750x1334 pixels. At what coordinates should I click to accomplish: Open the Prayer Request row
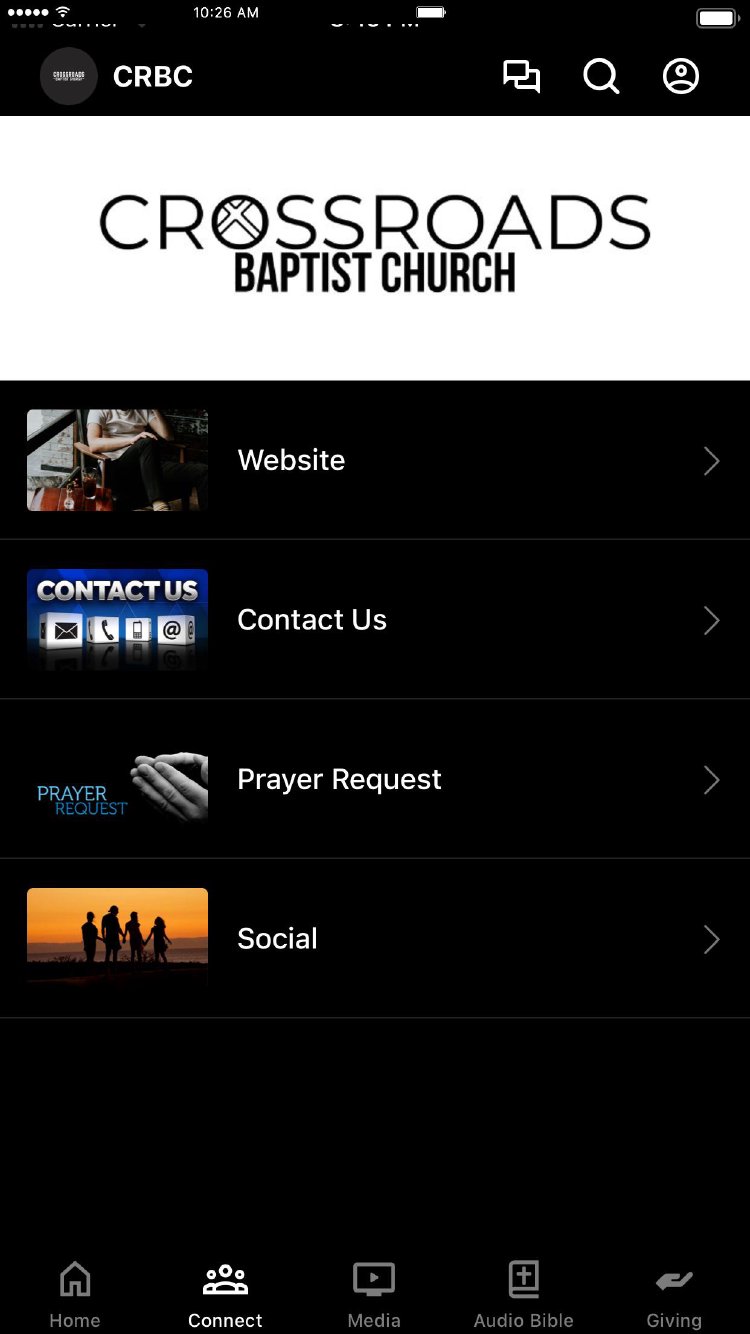tap(375, 779)
